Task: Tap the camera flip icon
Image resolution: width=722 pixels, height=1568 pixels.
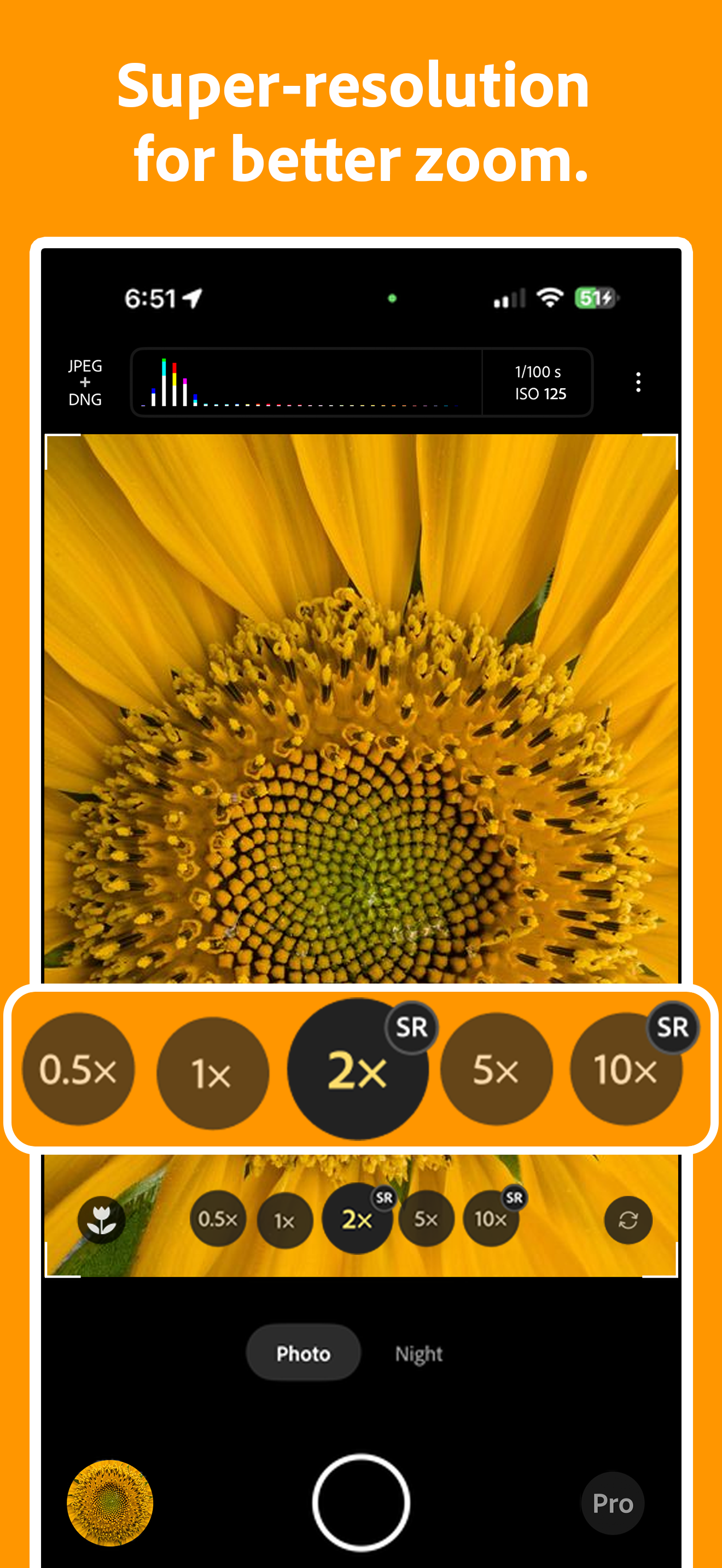Action: click(630, 1219)
